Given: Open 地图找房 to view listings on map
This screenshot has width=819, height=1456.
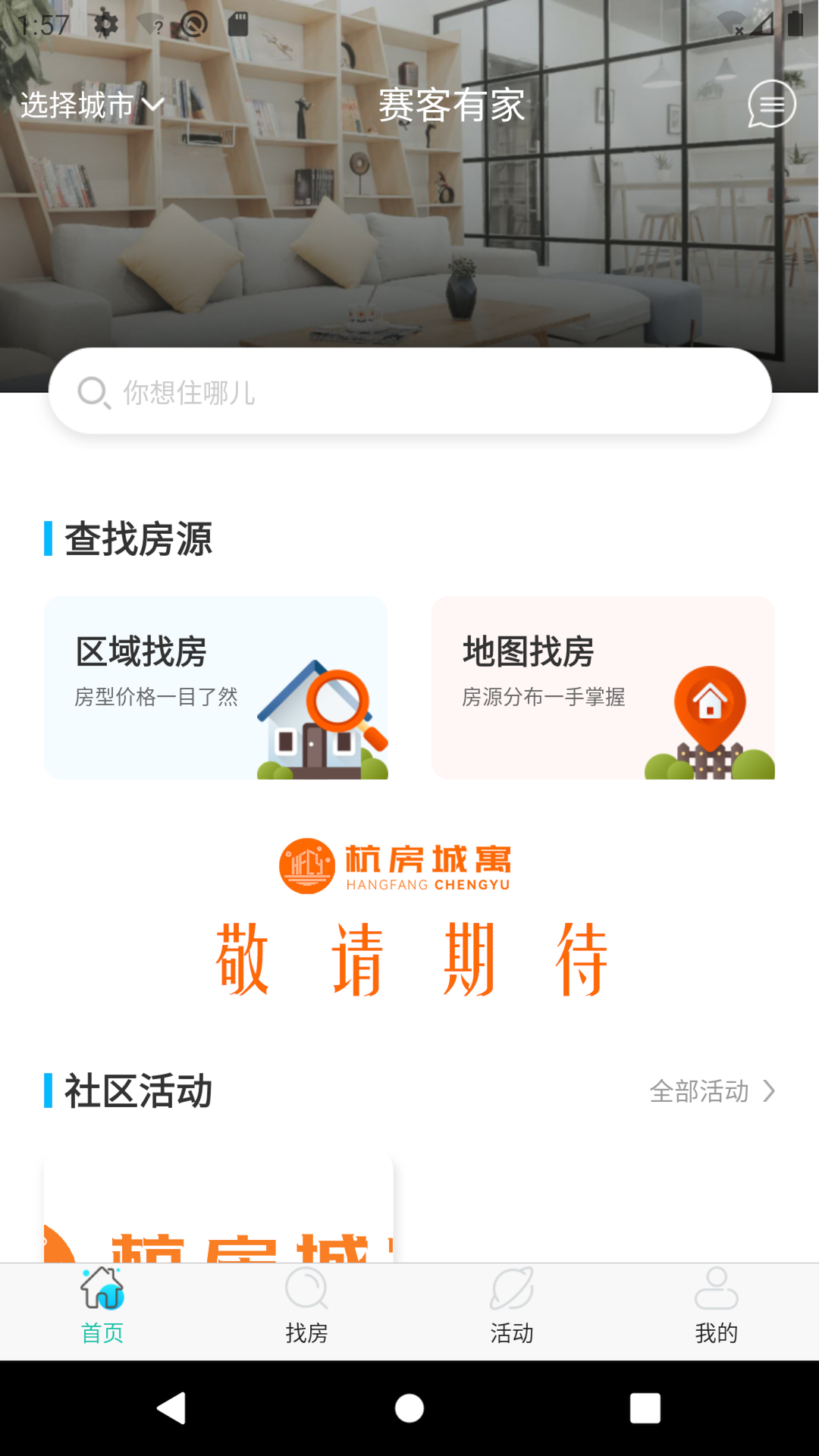Looking at the screenshot, I should [x=603, y=686].
